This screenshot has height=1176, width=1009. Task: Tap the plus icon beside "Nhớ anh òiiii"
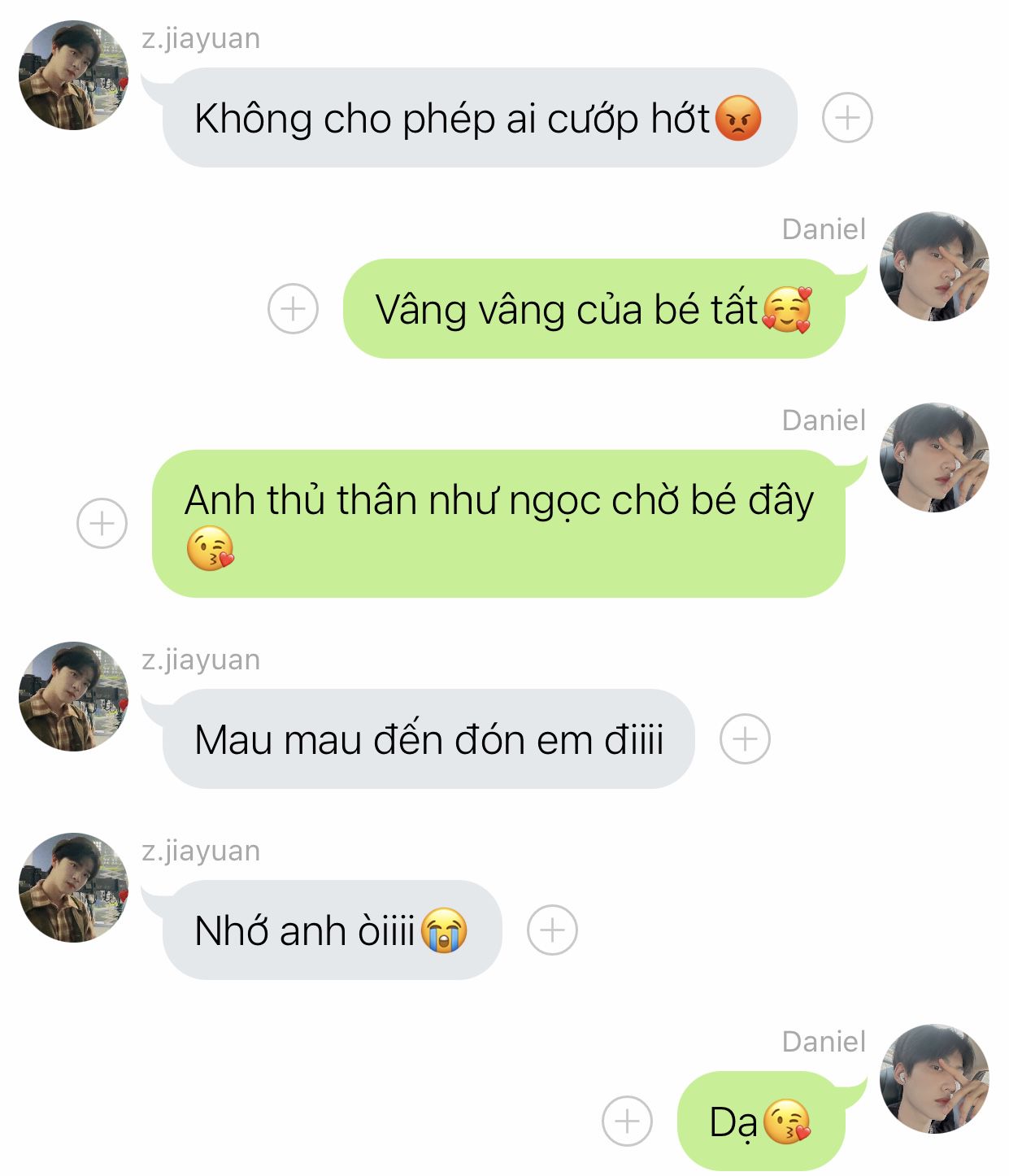pos(552,930)
